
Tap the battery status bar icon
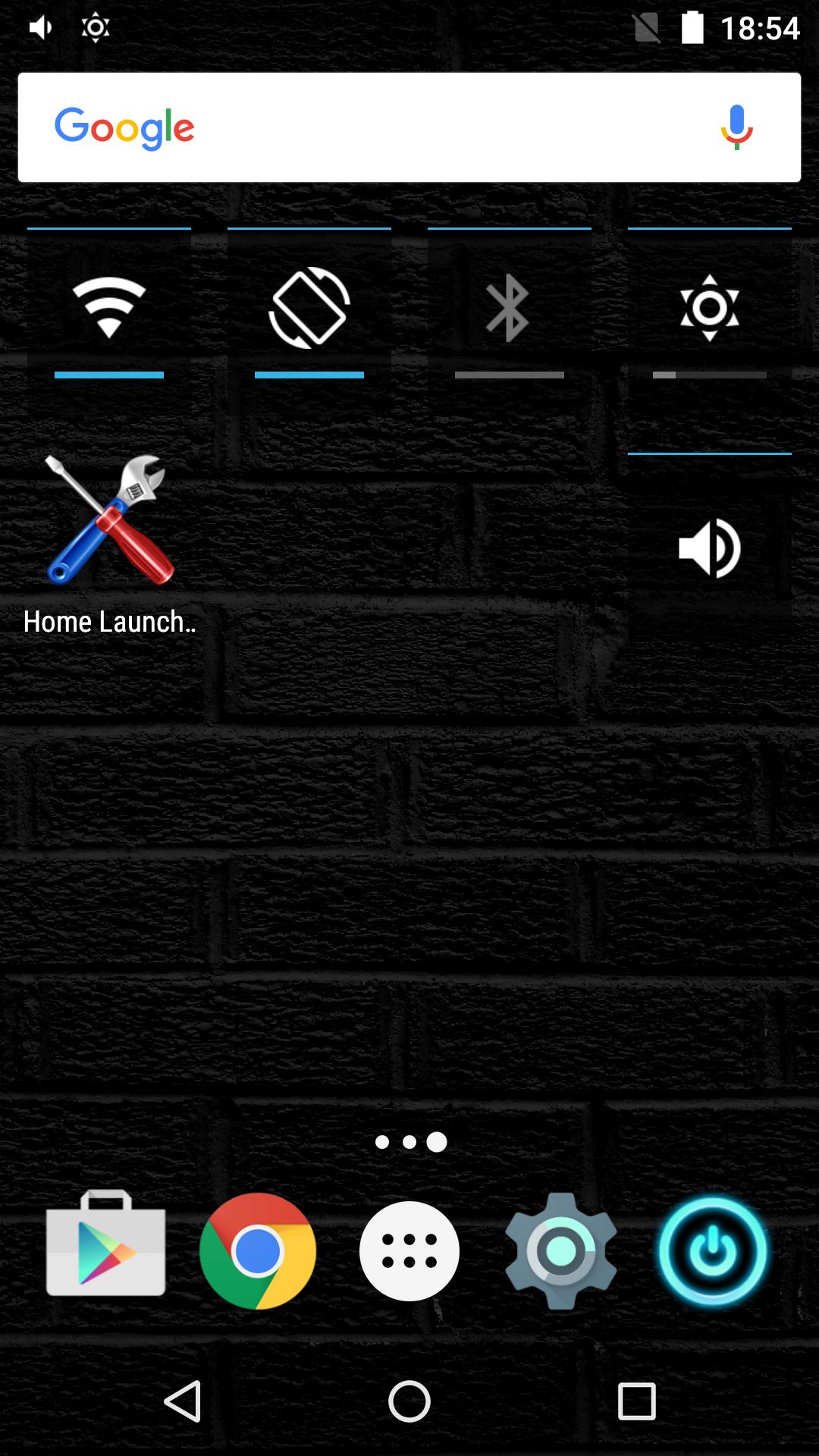pos(692,27)
